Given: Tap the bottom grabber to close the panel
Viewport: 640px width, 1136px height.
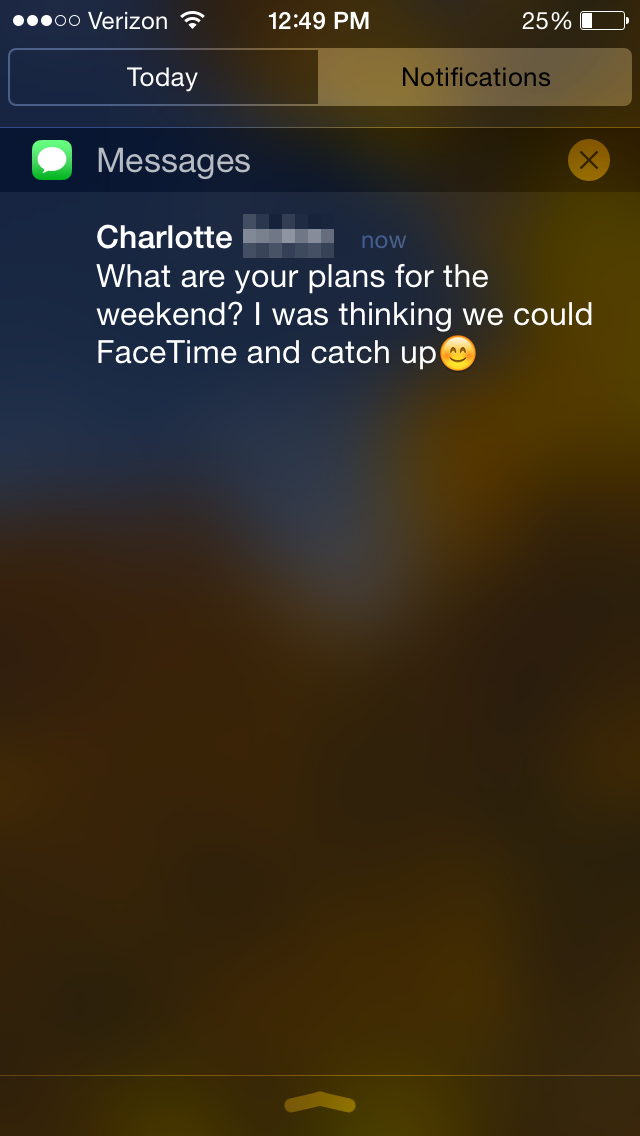Looking at the screenshot, I should tap(320, 1103).
